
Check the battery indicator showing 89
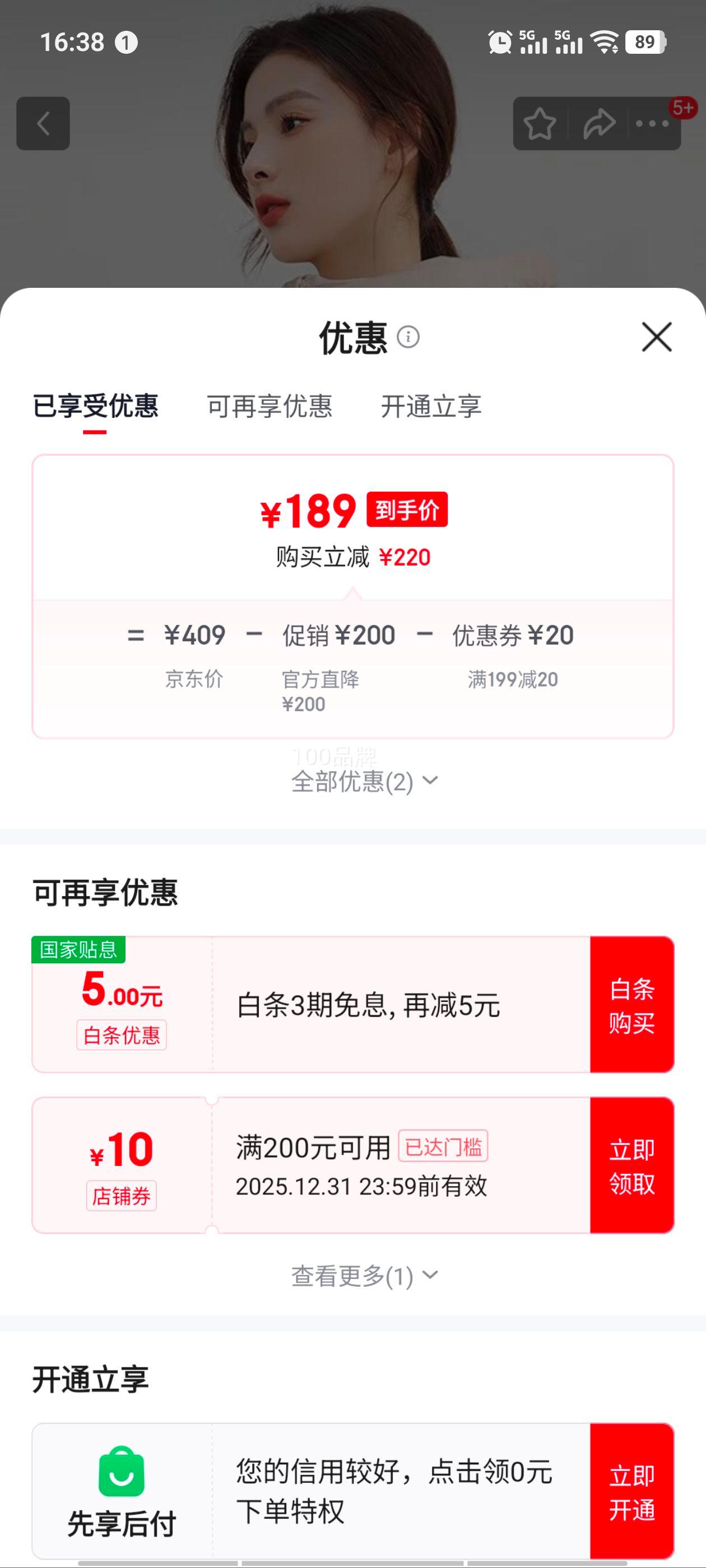646,42
